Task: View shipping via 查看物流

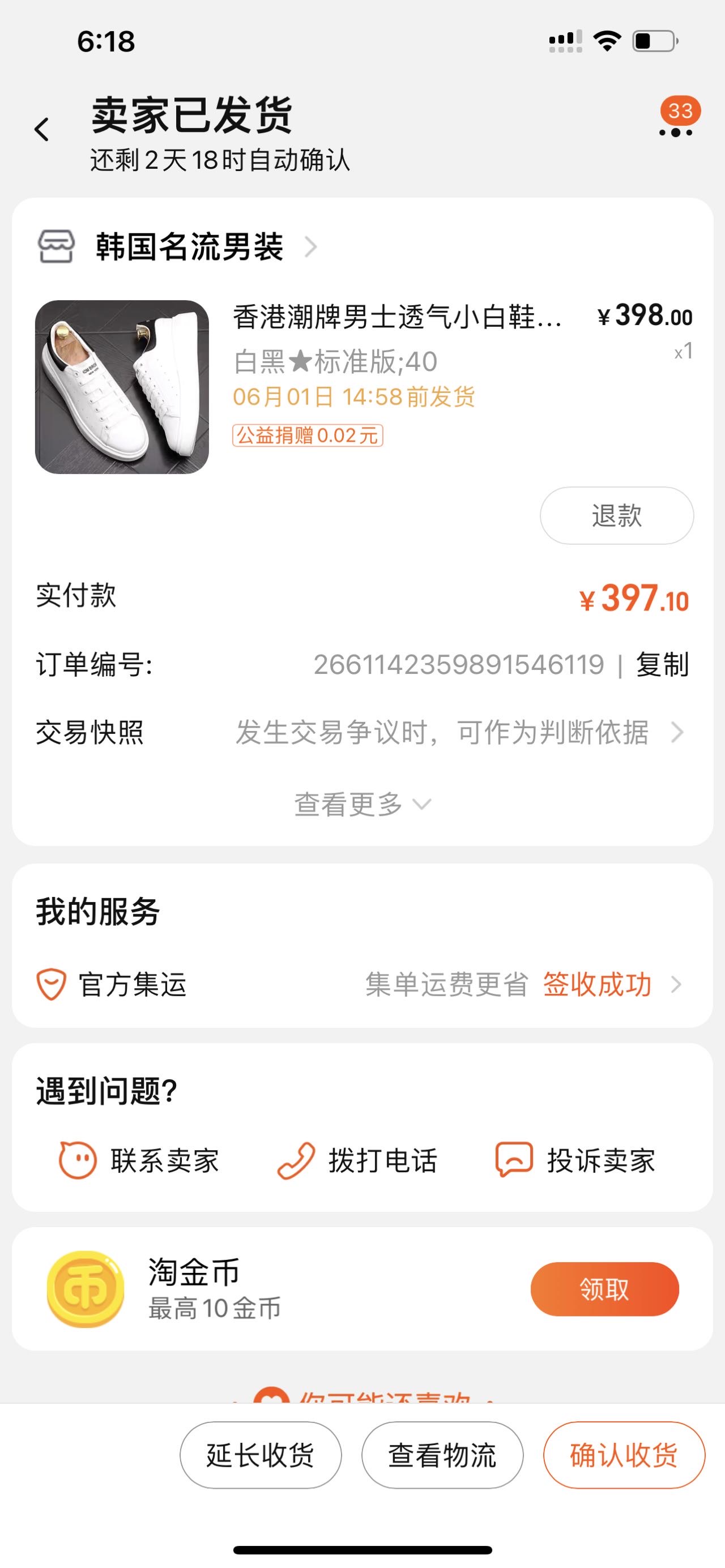Action: click(x=442, y=1455)
